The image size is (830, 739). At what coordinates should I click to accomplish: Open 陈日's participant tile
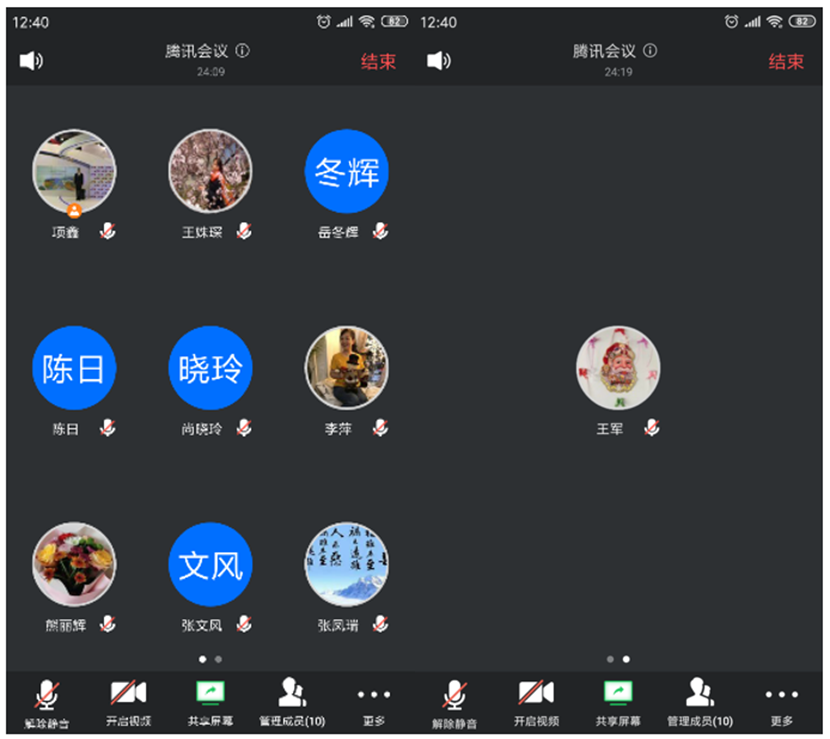pyautogui.click(x=74, y=368)
